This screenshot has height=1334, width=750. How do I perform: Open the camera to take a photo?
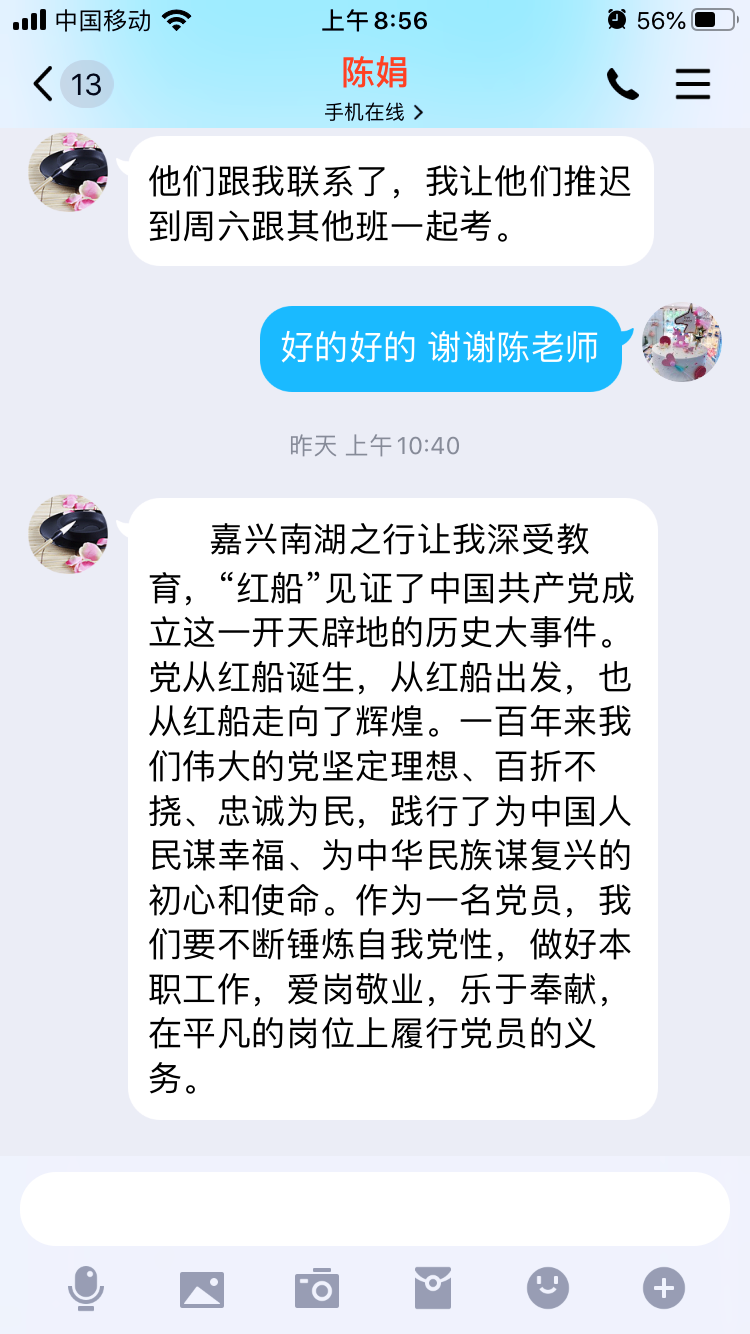tap(317, 1288)
